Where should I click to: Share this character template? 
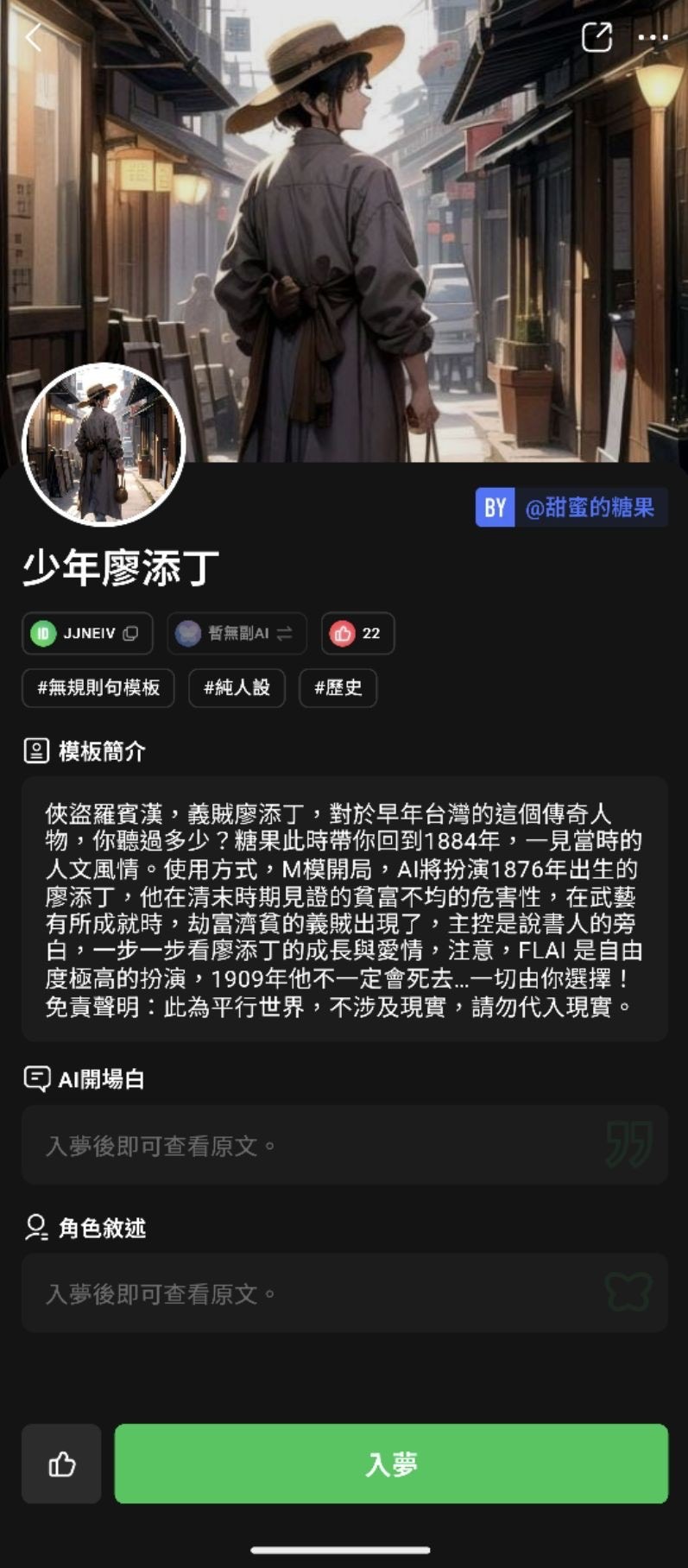click(x=596, y=37)
